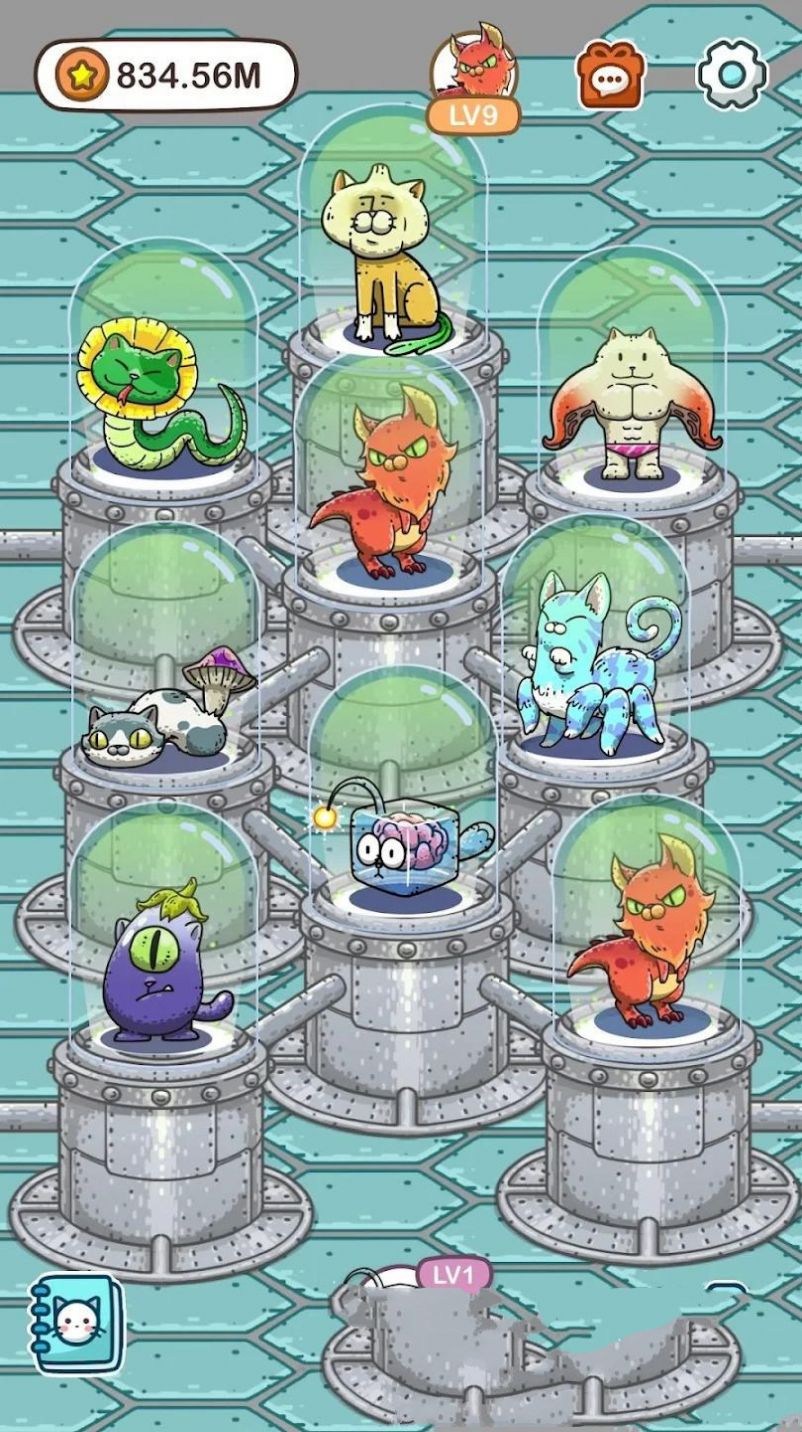Image resolution: width=802 pixels, height=1432 pixels.
Task: Select the mushroom gray cat
Action: 165,712
